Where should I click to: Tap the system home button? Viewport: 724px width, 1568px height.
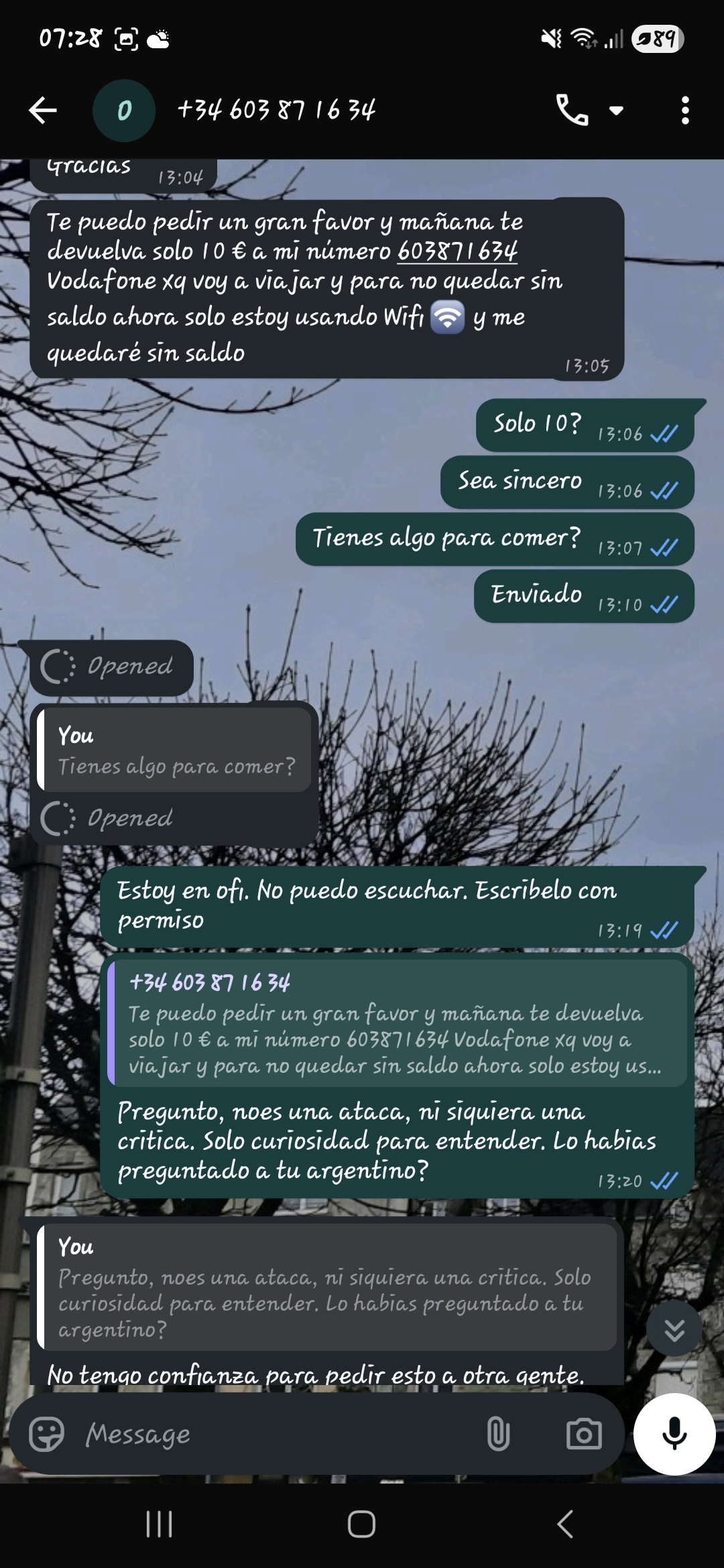361,1524
